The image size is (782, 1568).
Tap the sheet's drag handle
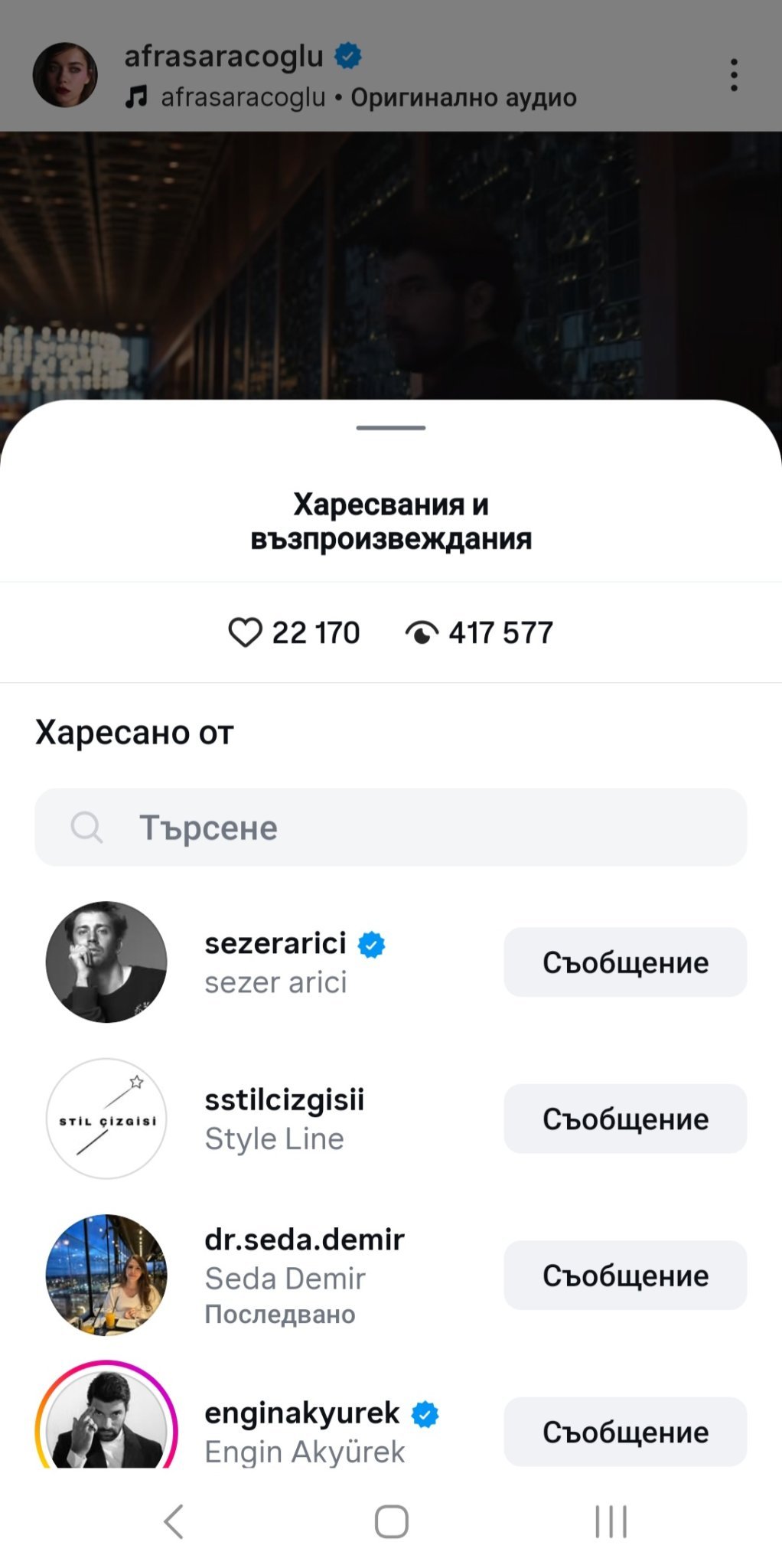[390, 428]
